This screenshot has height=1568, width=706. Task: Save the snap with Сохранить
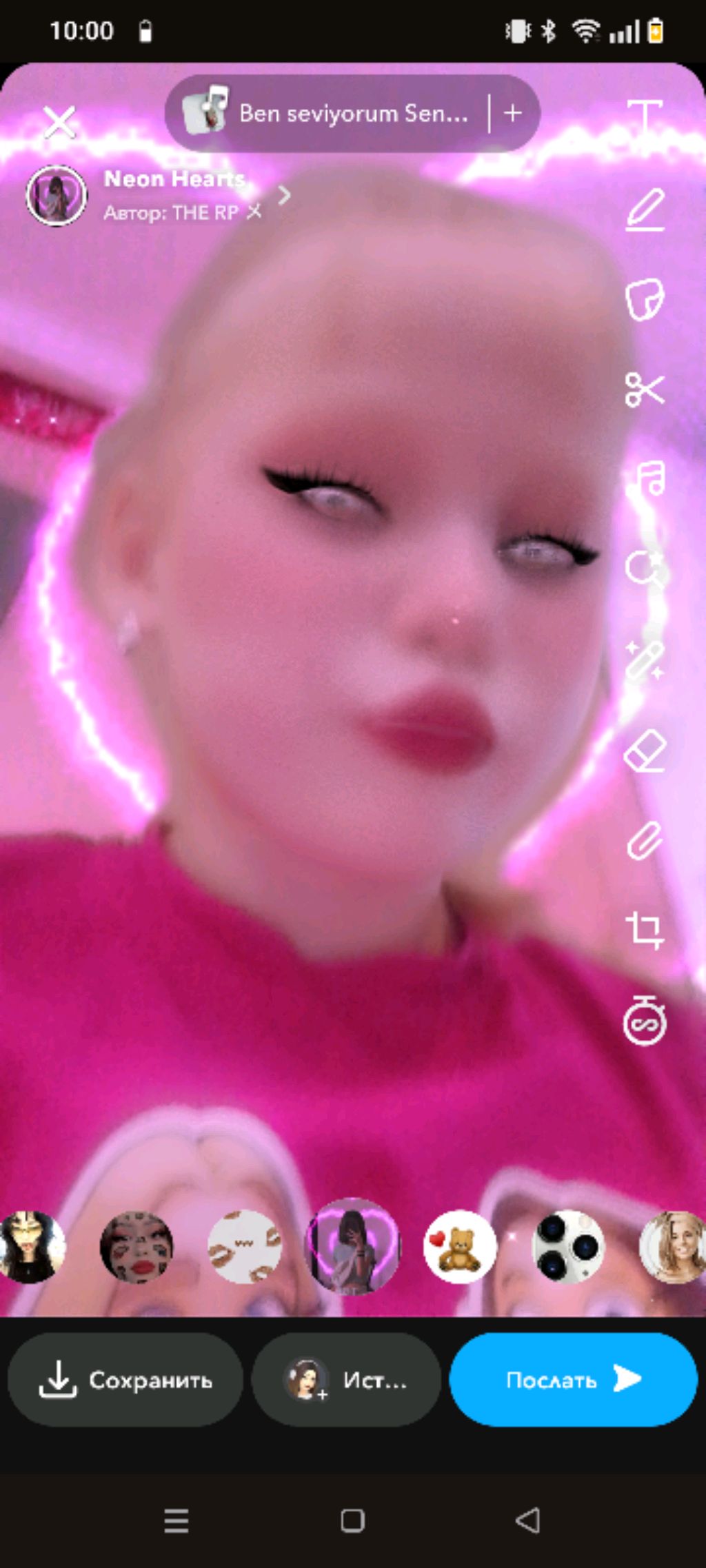(x=125, y=1380)
